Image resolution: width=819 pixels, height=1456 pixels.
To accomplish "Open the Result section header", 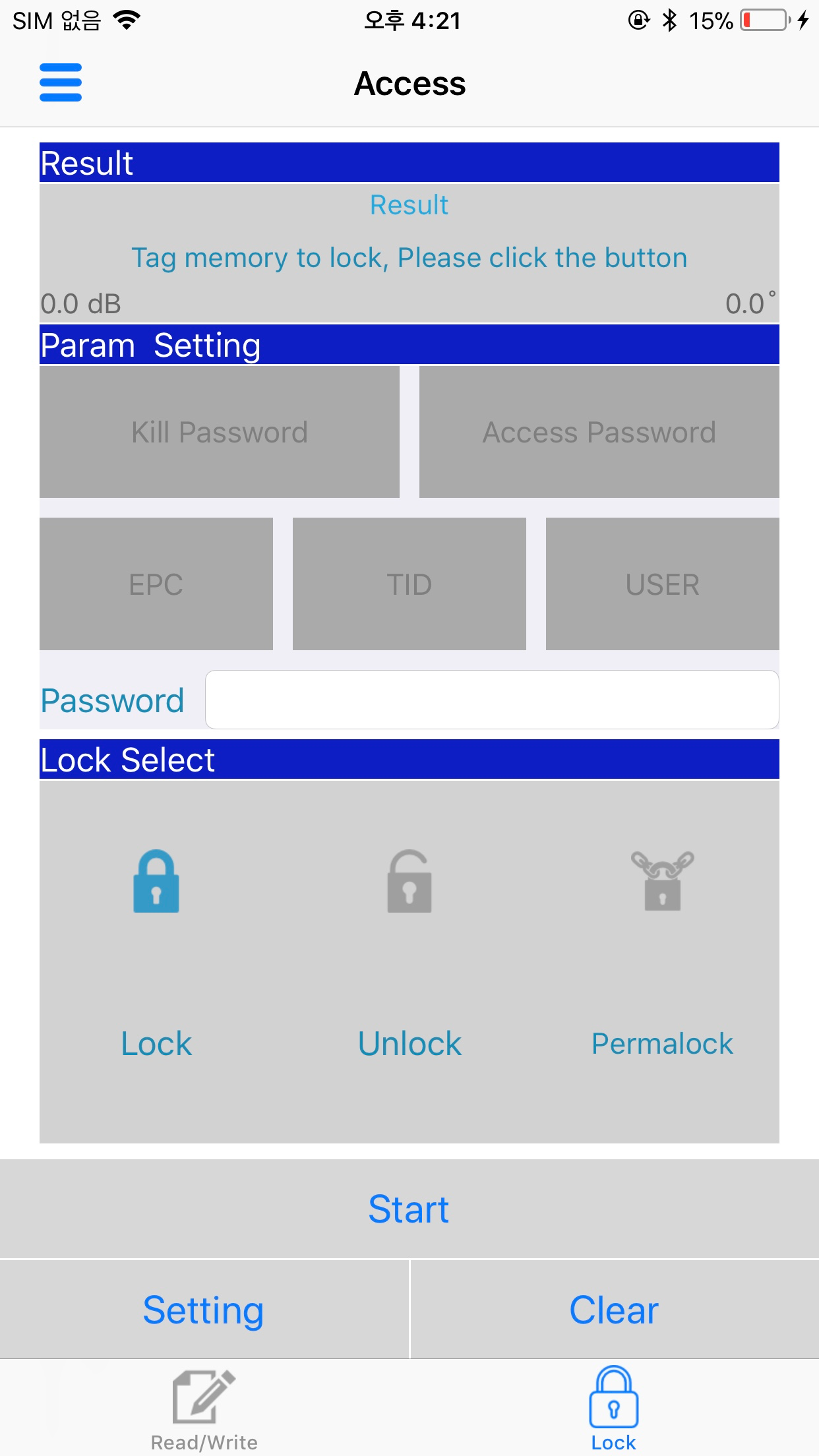I will (409, 162).
